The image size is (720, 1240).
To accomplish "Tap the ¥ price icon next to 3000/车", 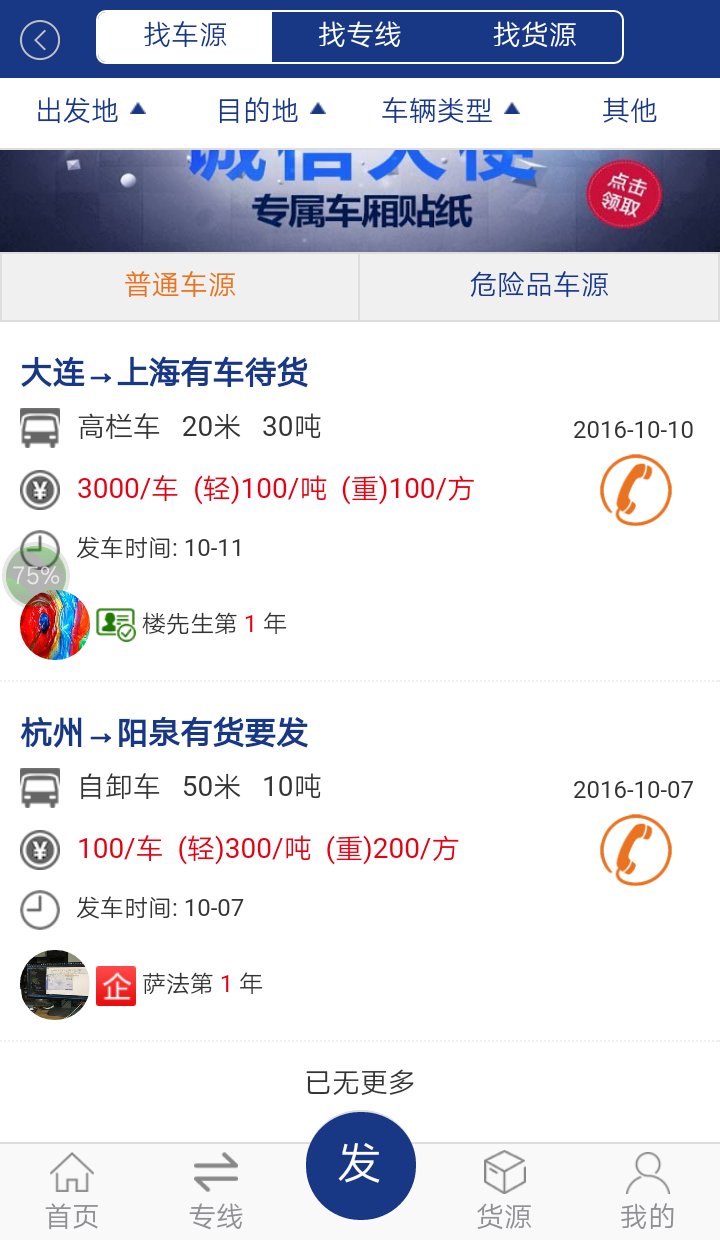I will [38, 490].
